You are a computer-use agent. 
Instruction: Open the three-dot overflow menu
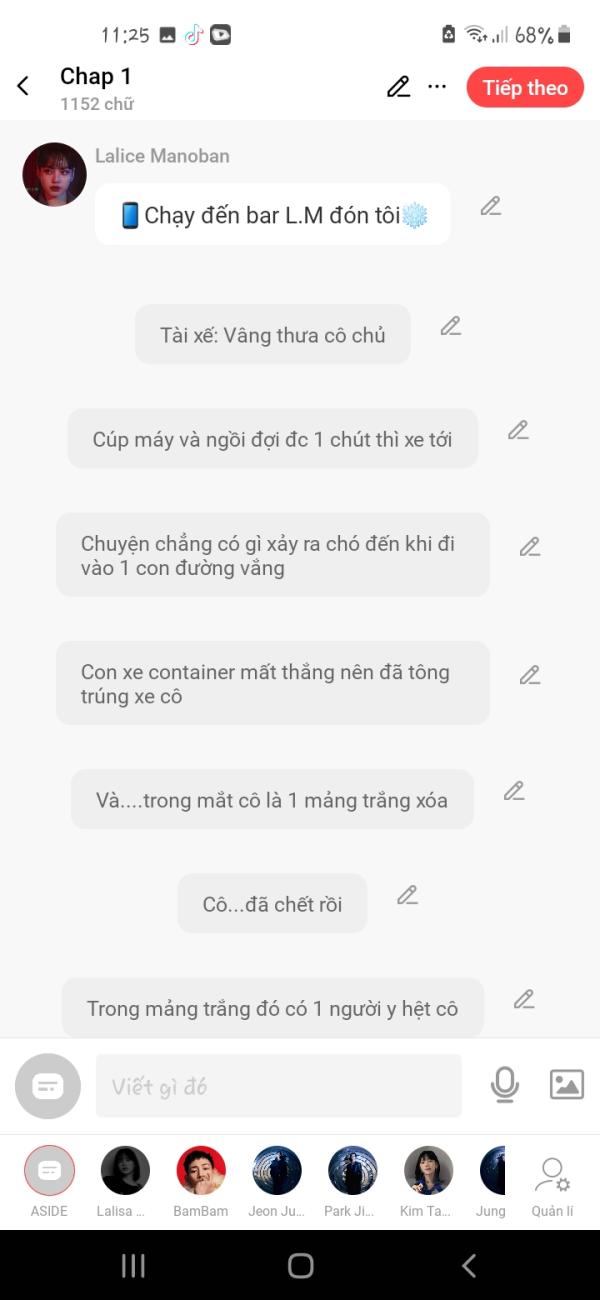437,87
